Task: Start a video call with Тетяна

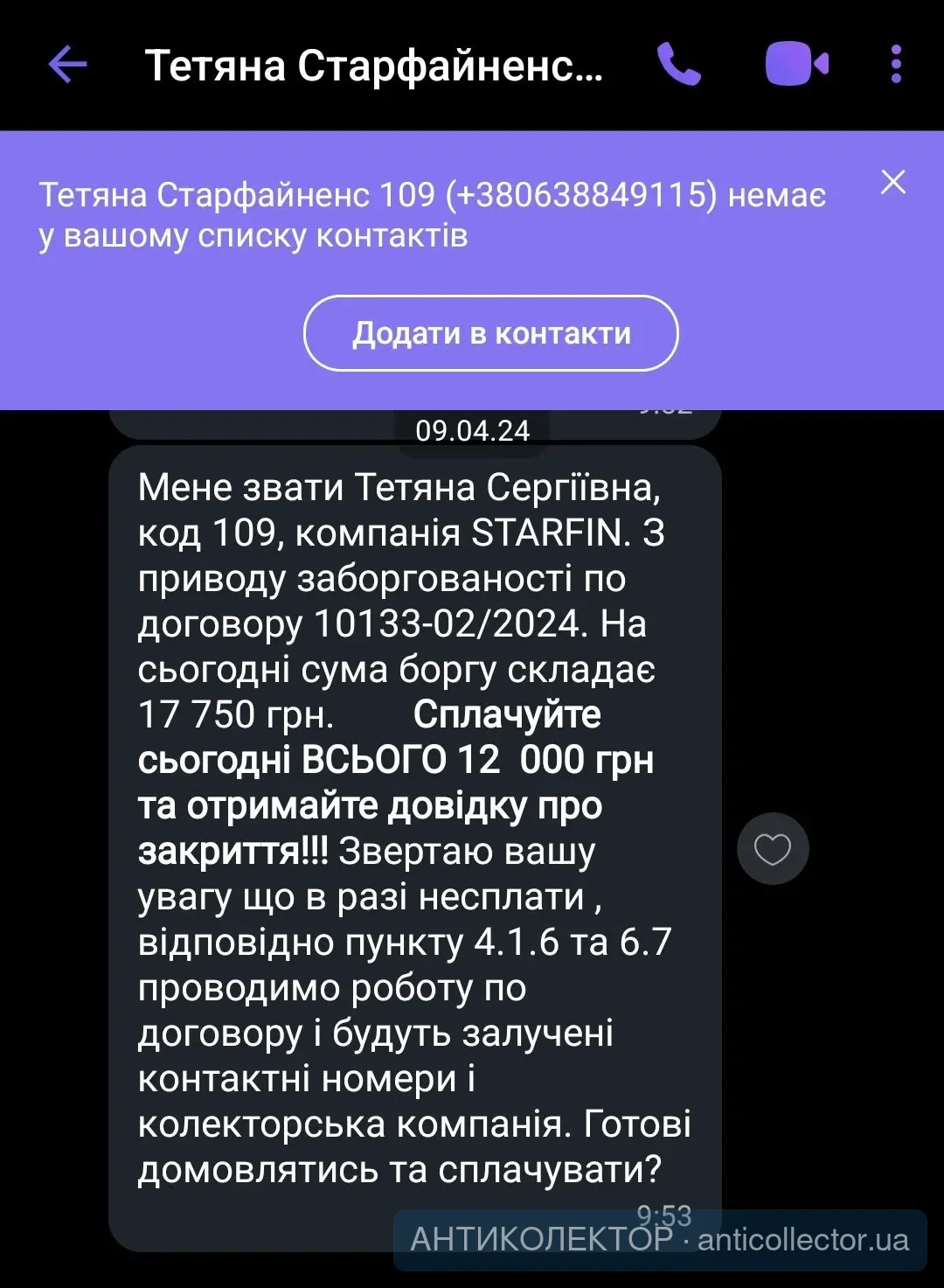Action: tap(795, 65)
